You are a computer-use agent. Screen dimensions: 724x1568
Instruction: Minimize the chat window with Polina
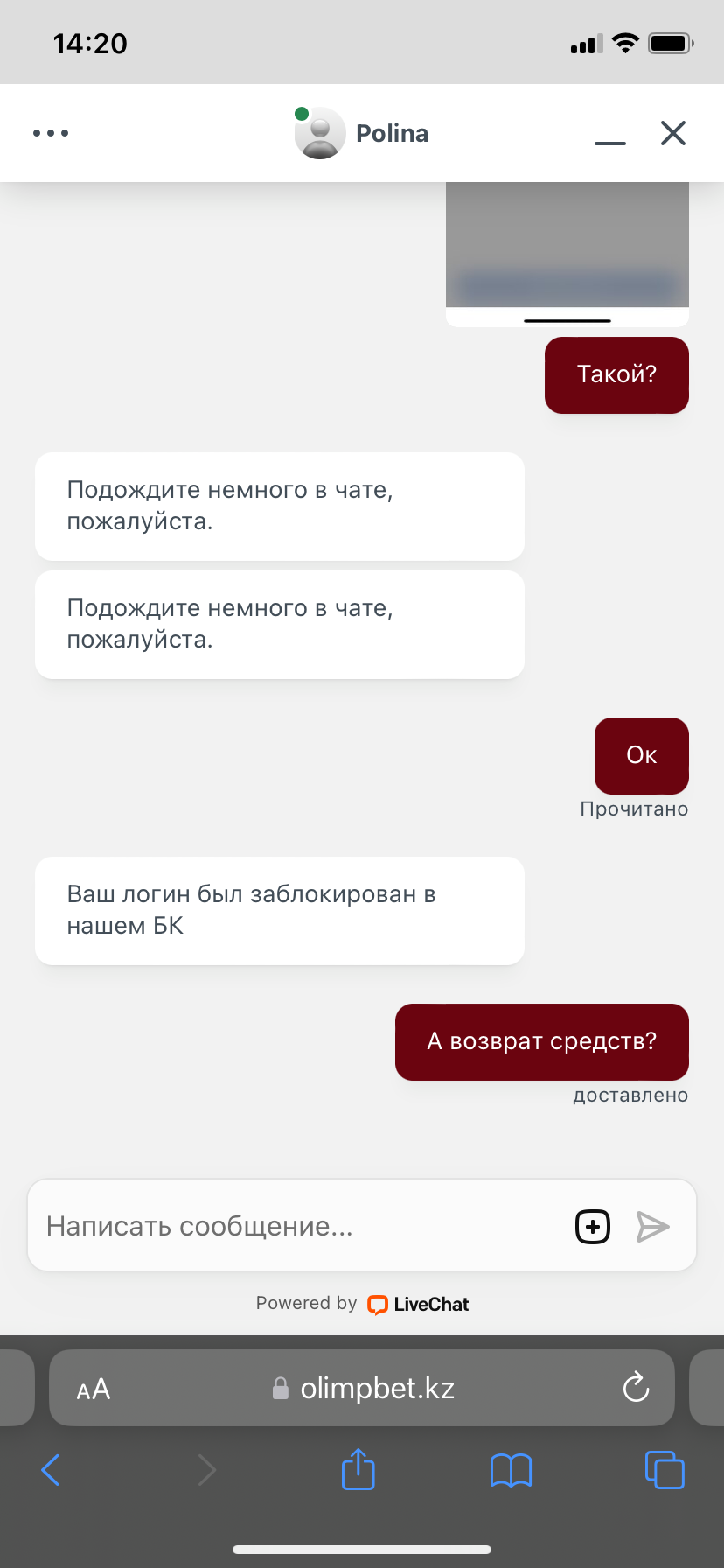coord(609,137)
